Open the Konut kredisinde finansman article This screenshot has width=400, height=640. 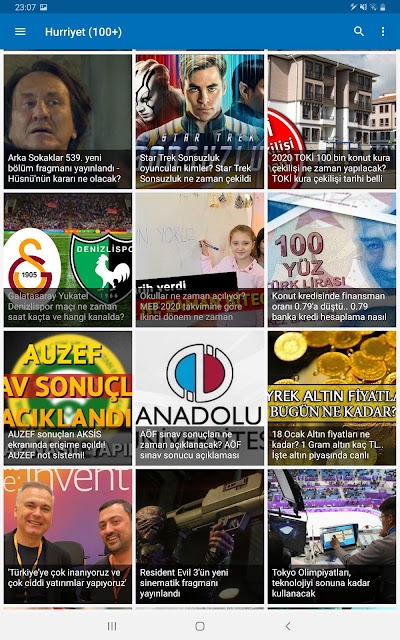[332, 260]
